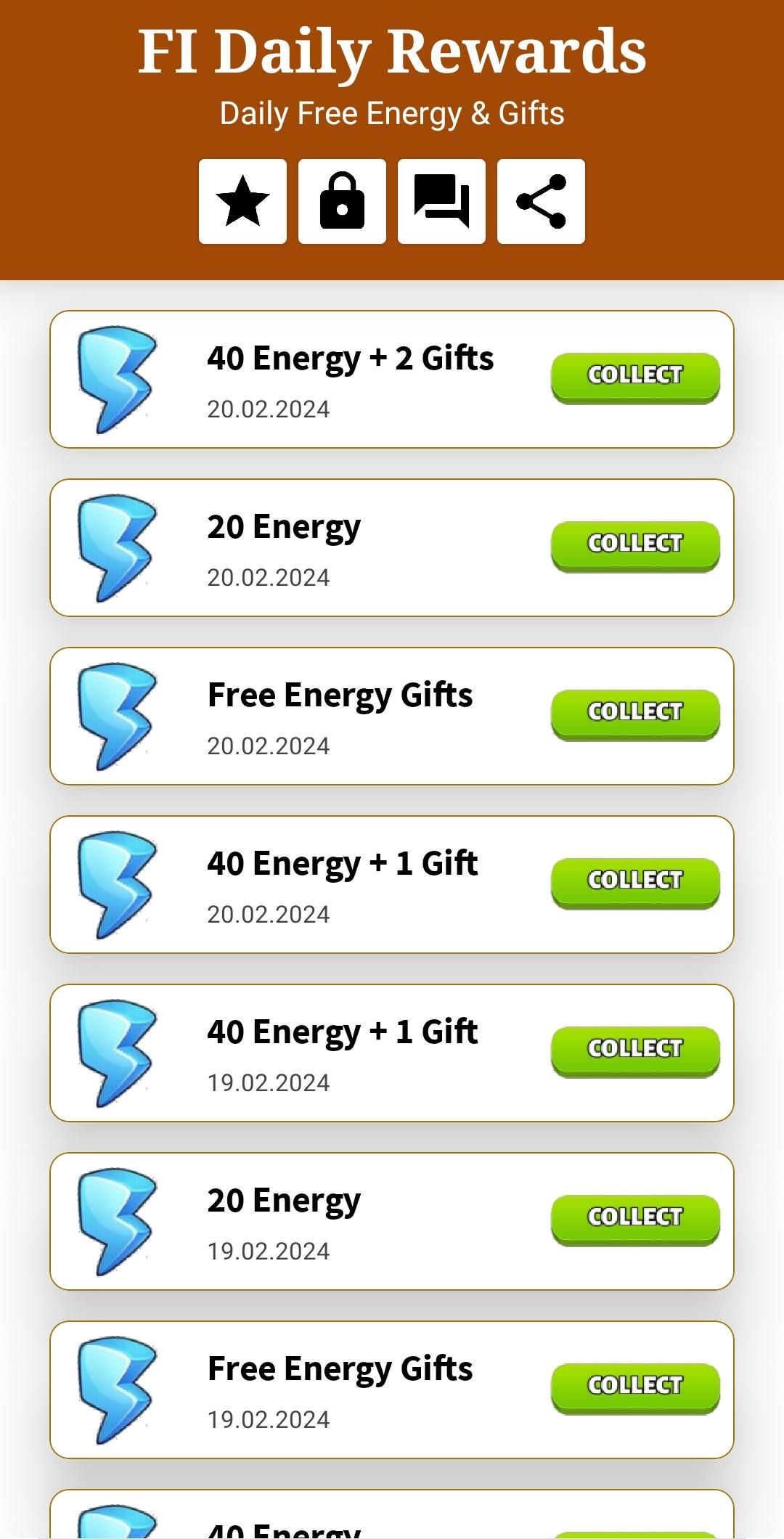The width and height of the screenshot is (784, 1539).
Task: Collect Free Energy Gifts dated 19.02.2024
Action: pyautogui.click(x=635, y=1387)
